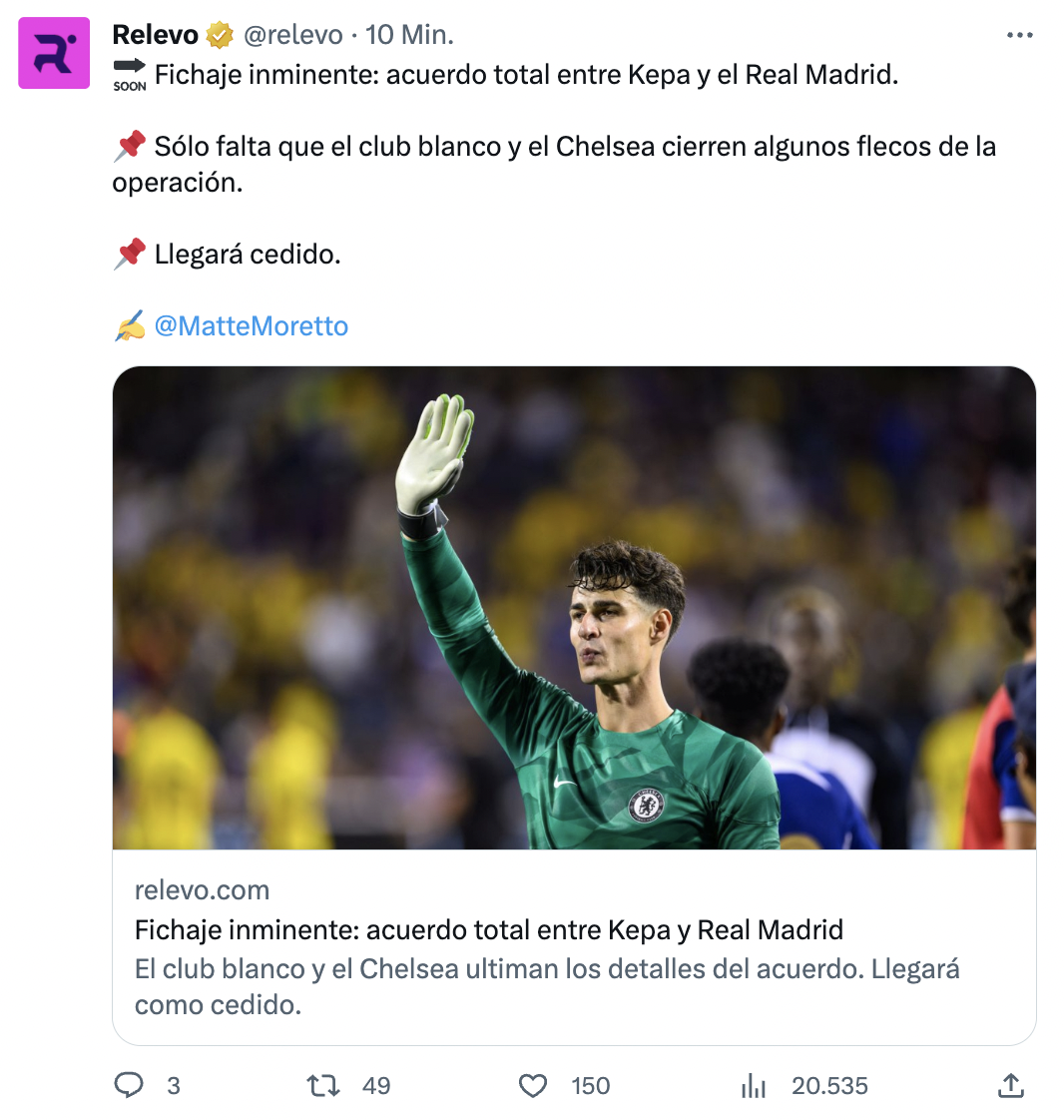Open Relevo's profile picture
1064x1120 pixels.
pyautogui.click(x=54, y=54)
